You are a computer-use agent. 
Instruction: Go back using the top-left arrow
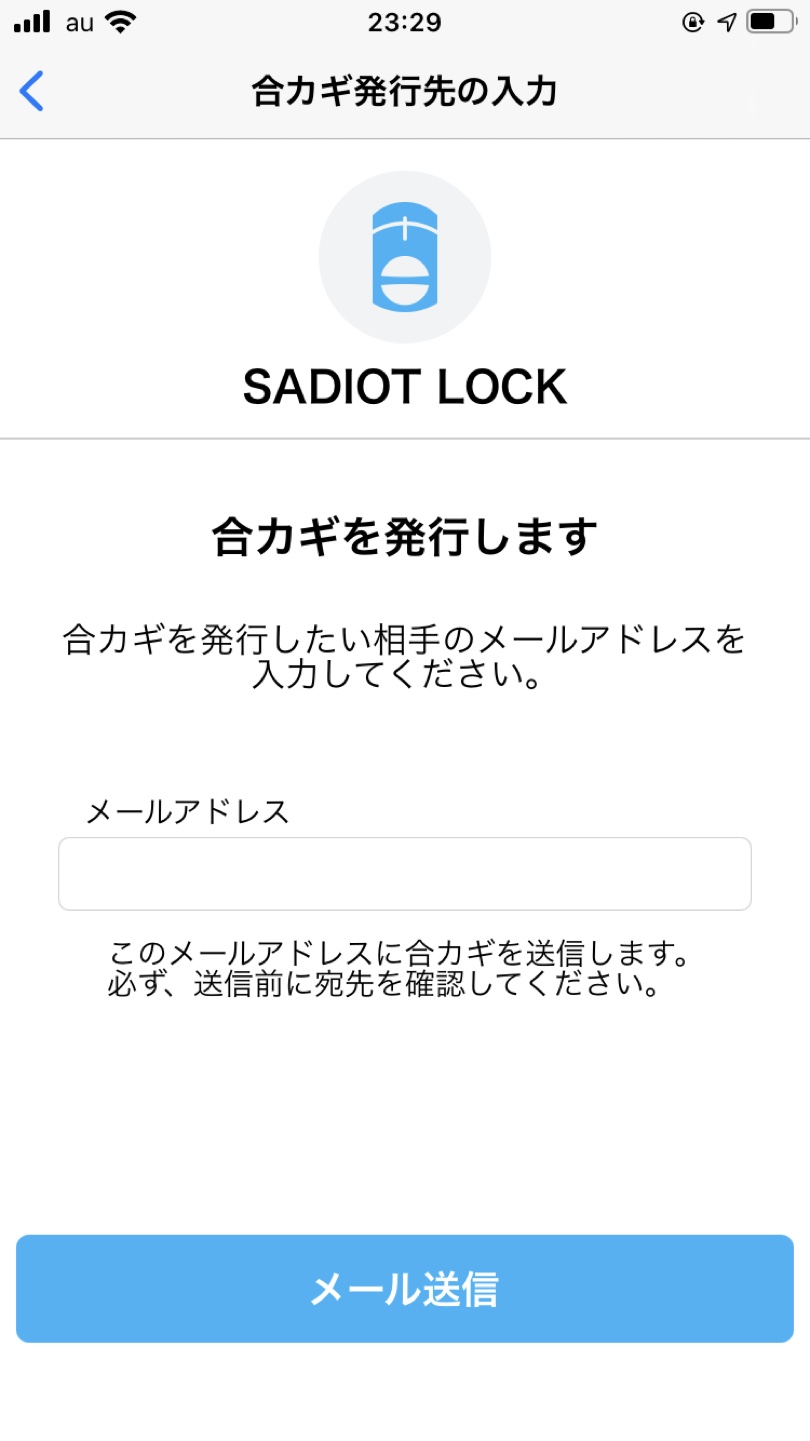point(32,91)
